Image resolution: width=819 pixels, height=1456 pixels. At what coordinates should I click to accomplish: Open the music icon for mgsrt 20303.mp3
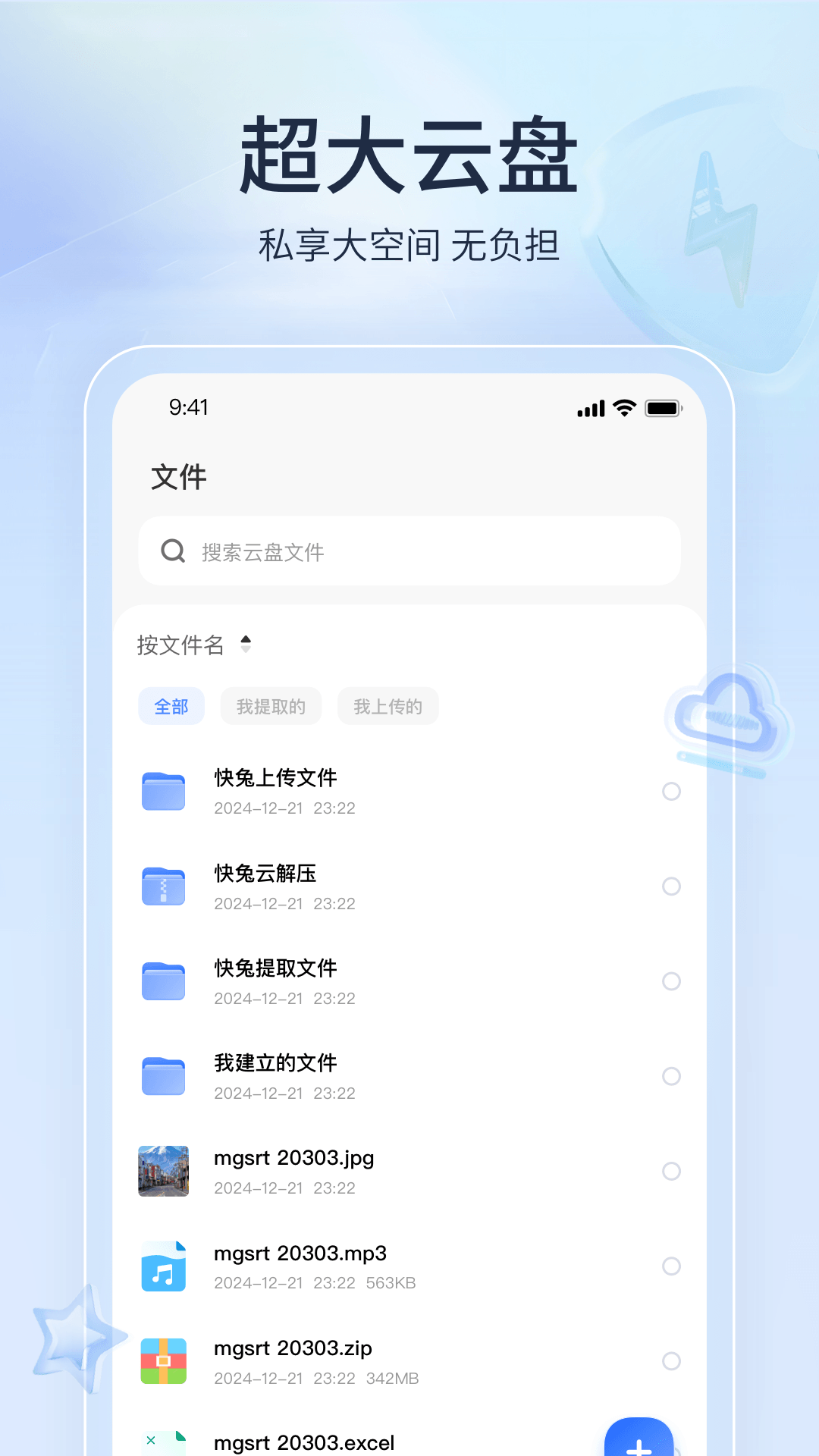pos(163,1266)
